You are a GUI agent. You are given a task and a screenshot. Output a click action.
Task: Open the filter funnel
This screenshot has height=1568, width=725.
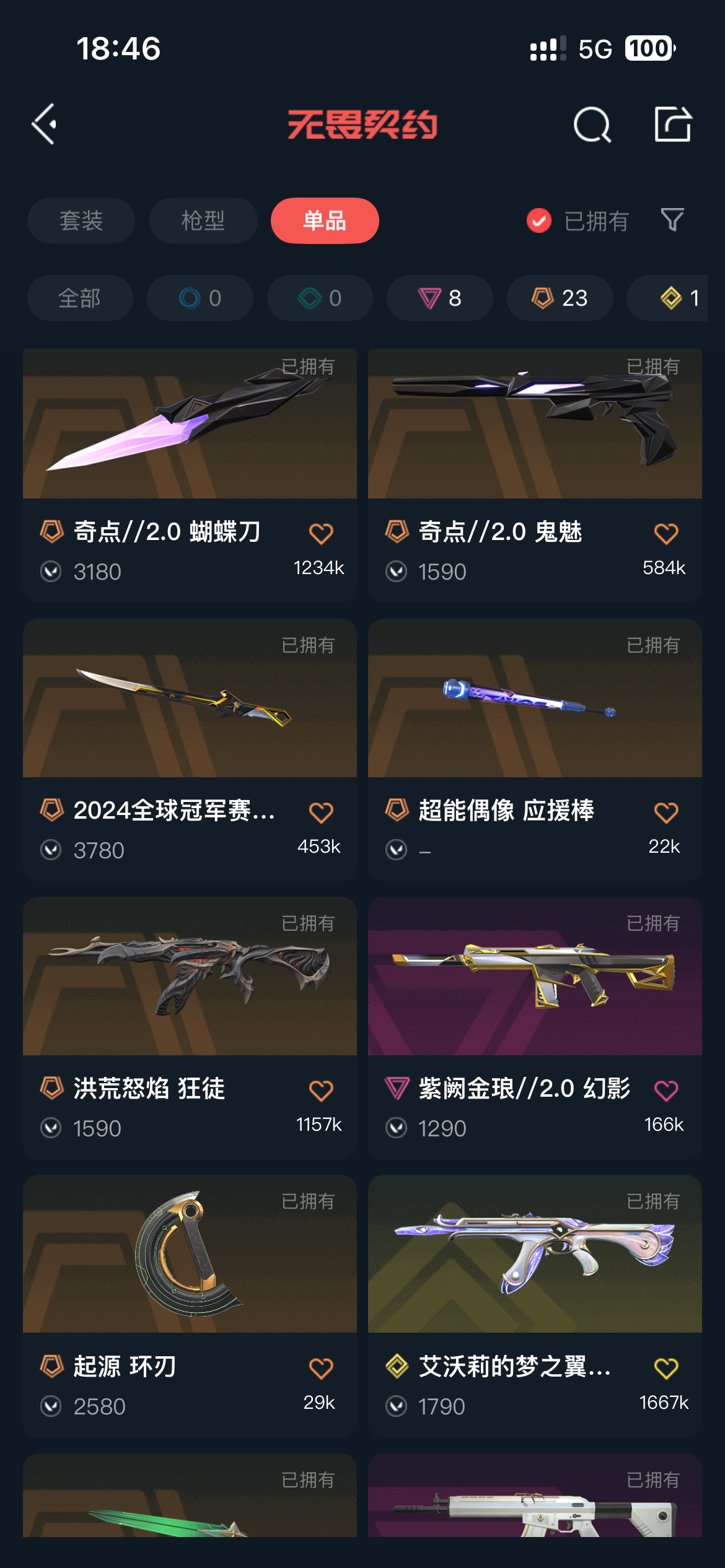tap(672, 220)
